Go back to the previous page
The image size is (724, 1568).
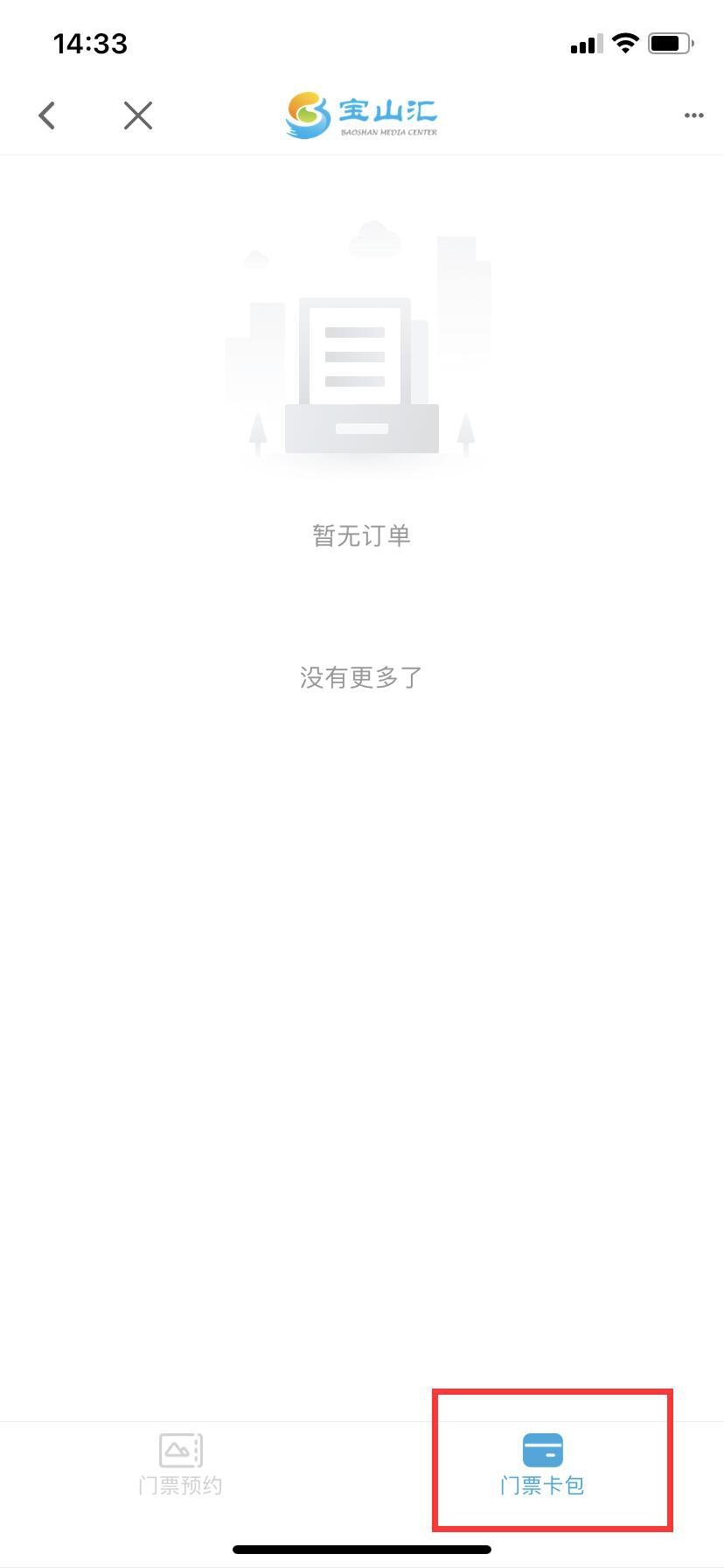tap(47, 115)
